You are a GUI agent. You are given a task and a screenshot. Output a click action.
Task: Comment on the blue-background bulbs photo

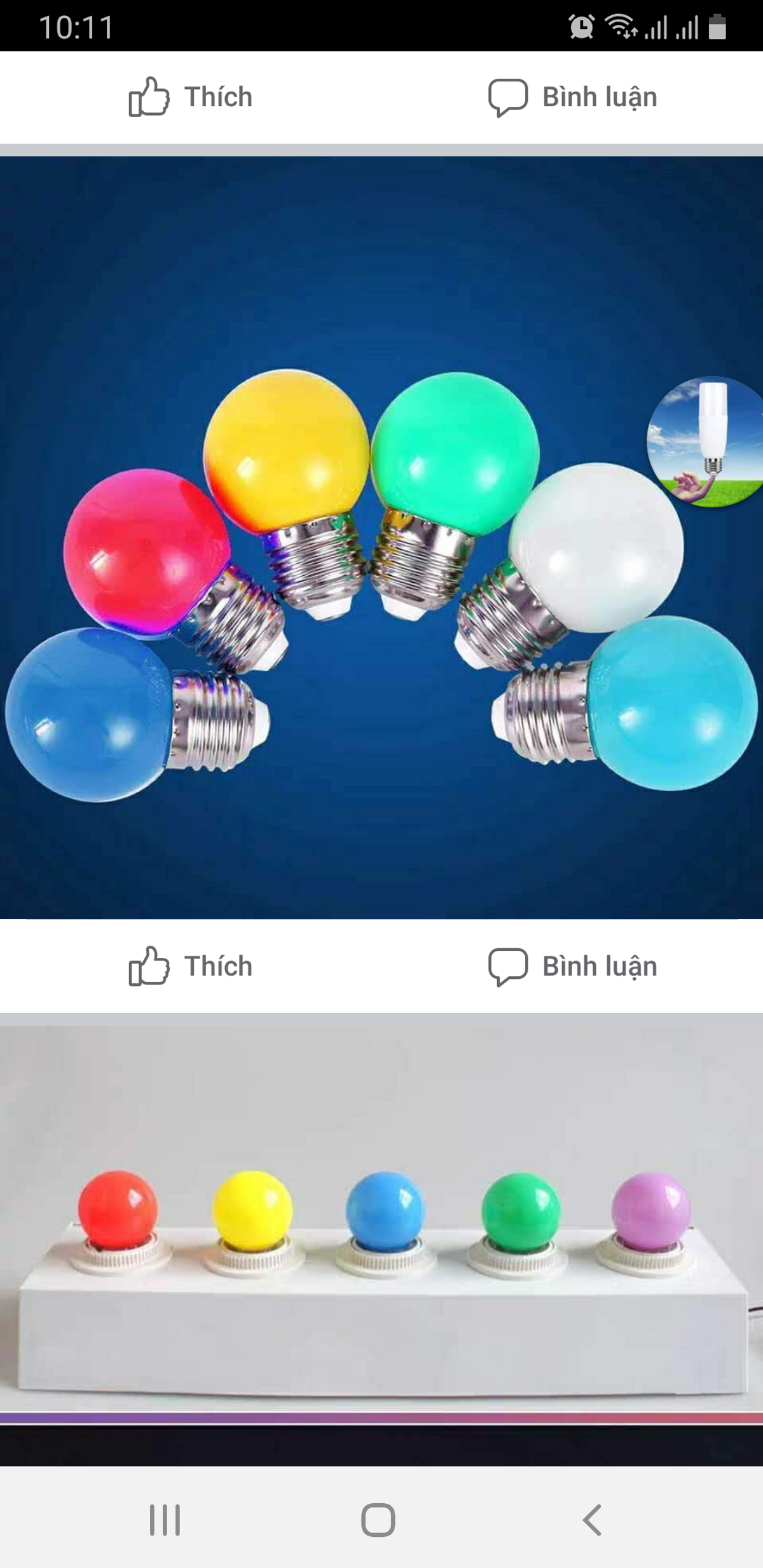pos(572,966)
